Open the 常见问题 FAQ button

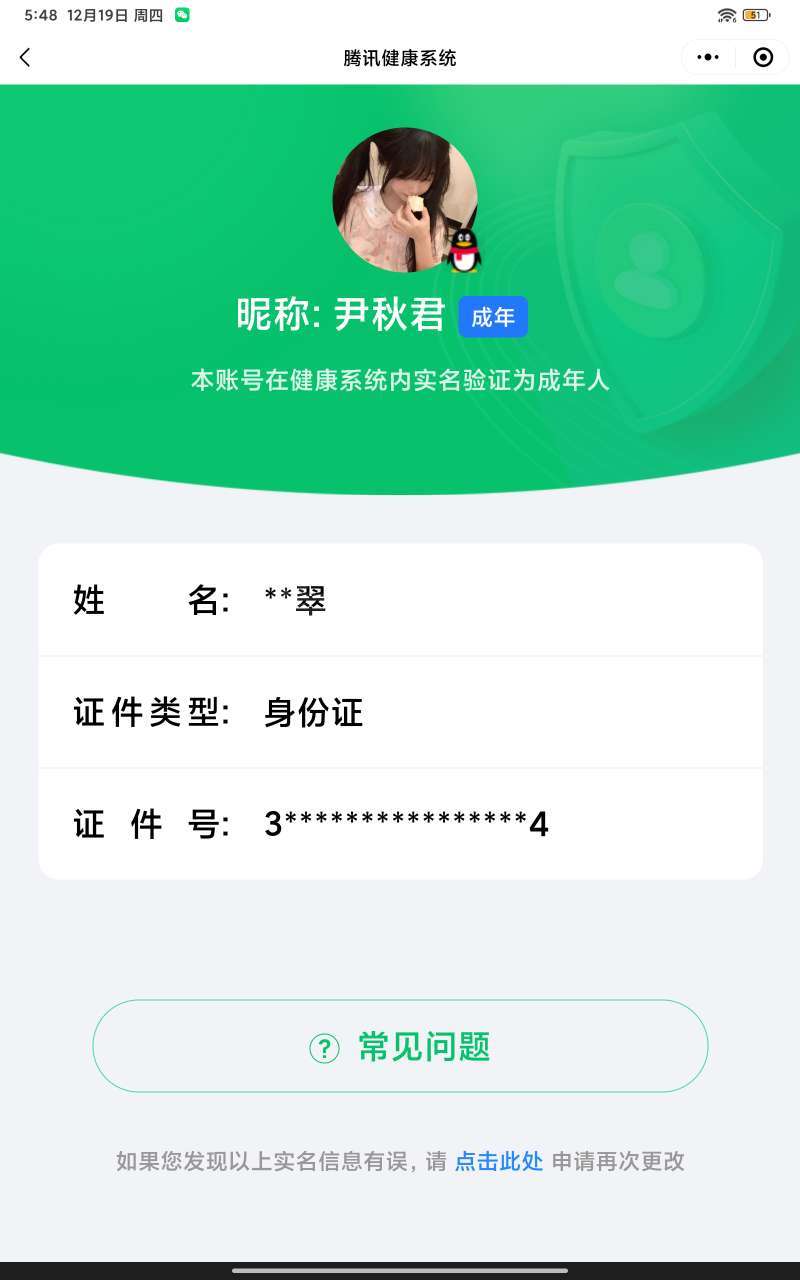pos(400,1046)
